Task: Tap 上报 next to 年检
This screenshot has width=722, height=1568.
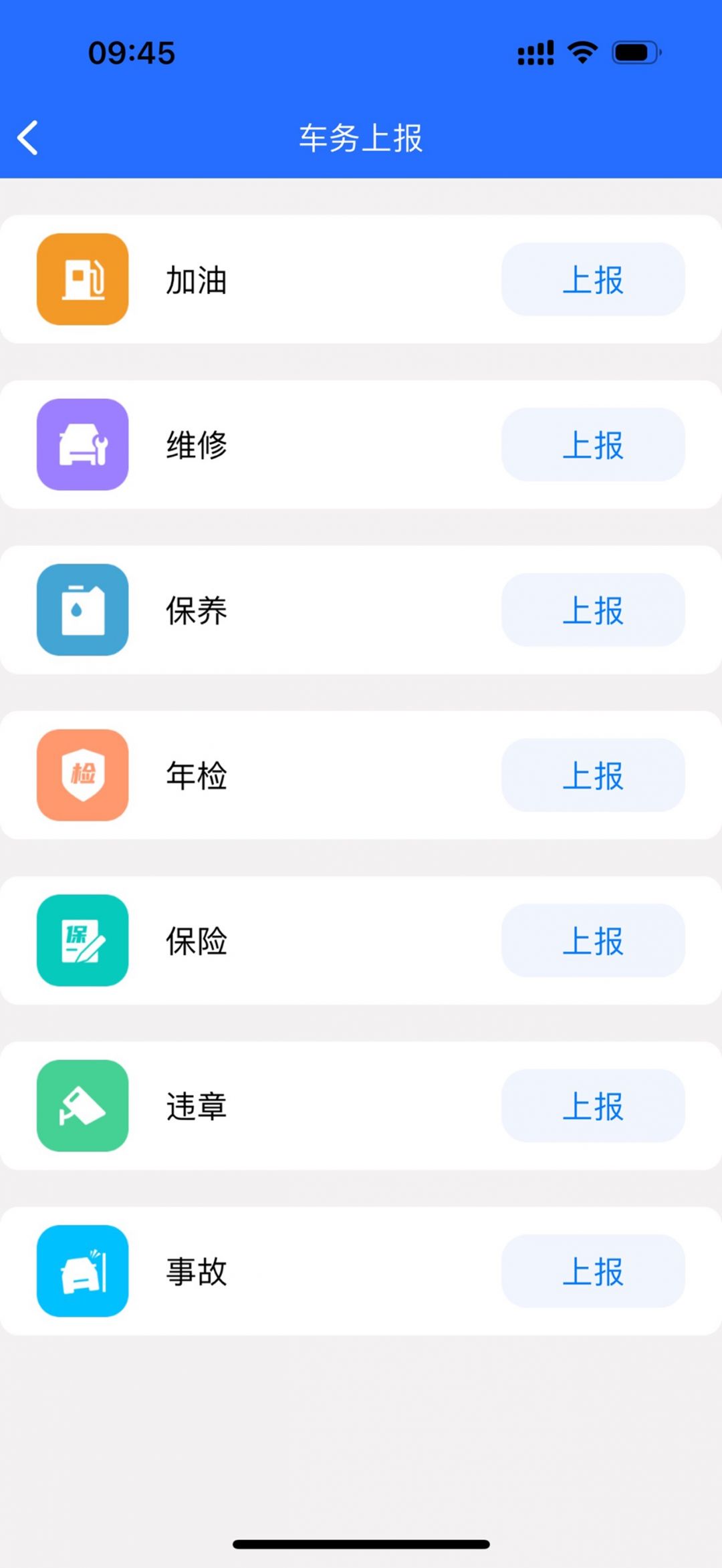Action: click(593, 775)
